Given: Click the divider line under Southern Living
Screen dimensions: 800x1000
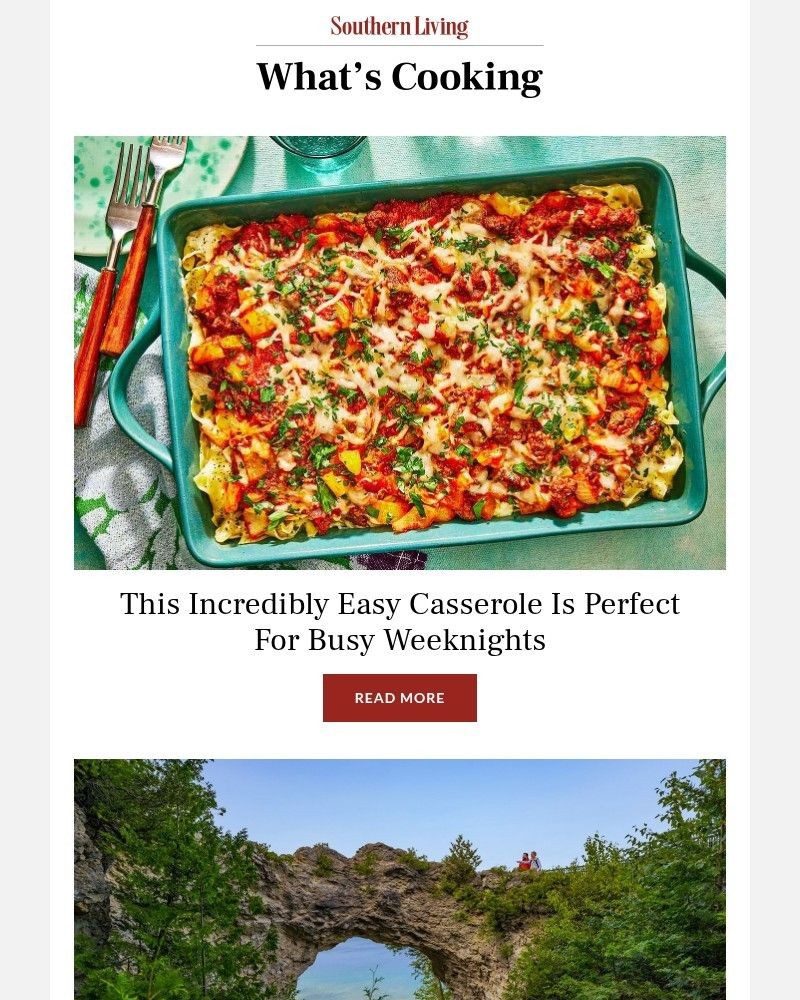Looking at the screenshot, I should click(x=400, y=45).
